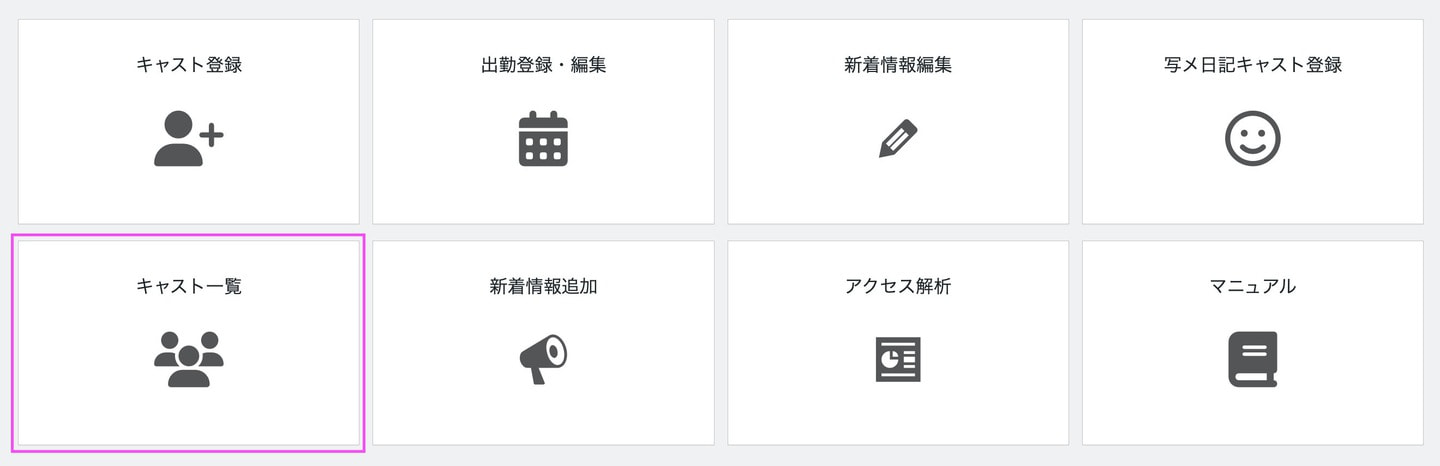
Task: Tap the 新着情報追加 card
Action: (x=543, y=342)
